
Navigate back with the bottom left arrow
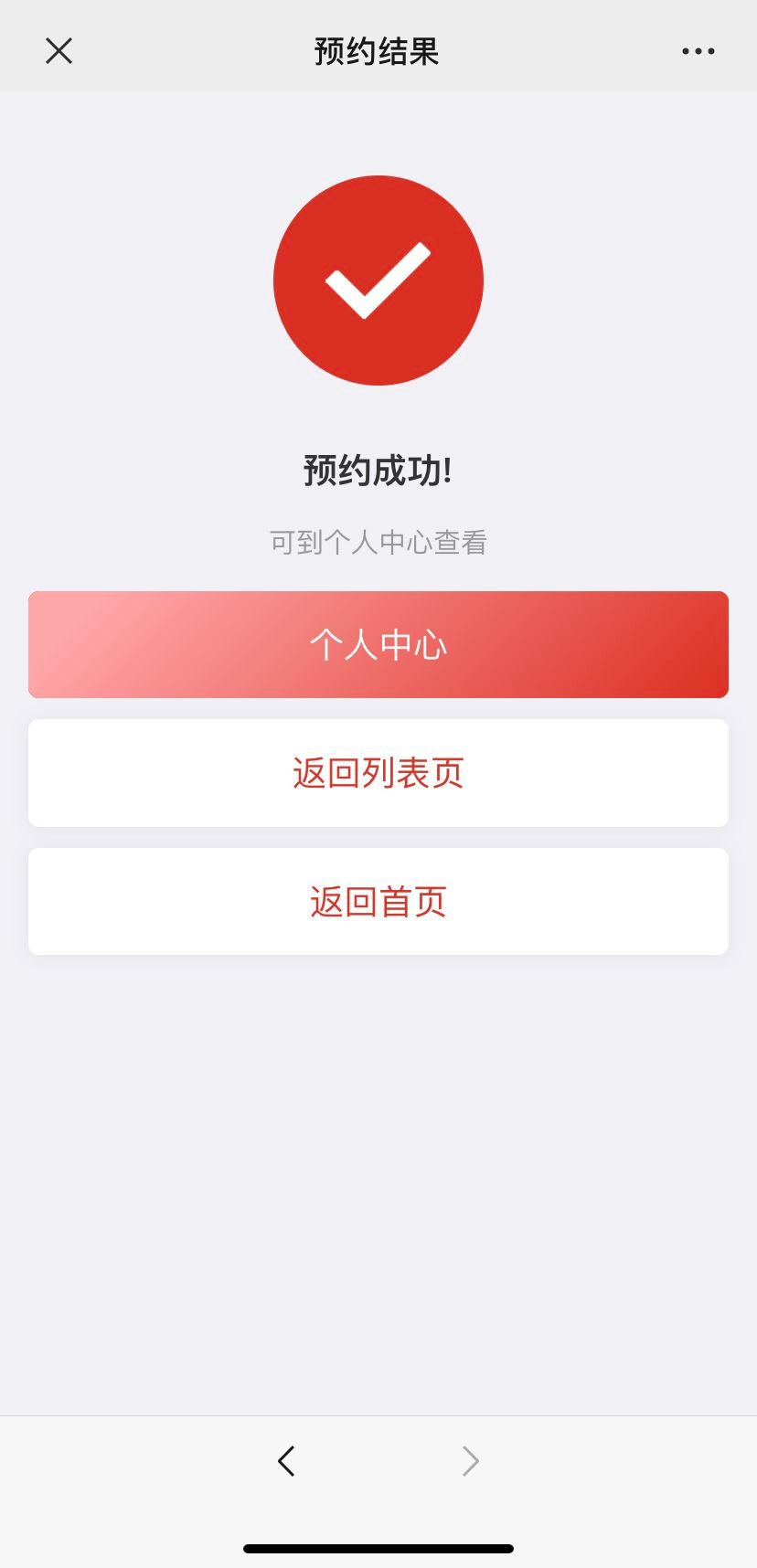pyautogui.click(x=286, y=1461)
